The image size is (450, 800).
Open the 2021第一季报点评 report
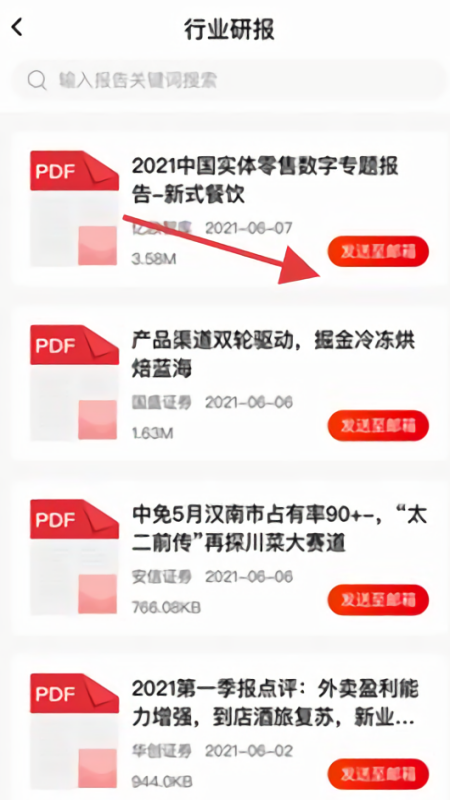coord(276,703)
